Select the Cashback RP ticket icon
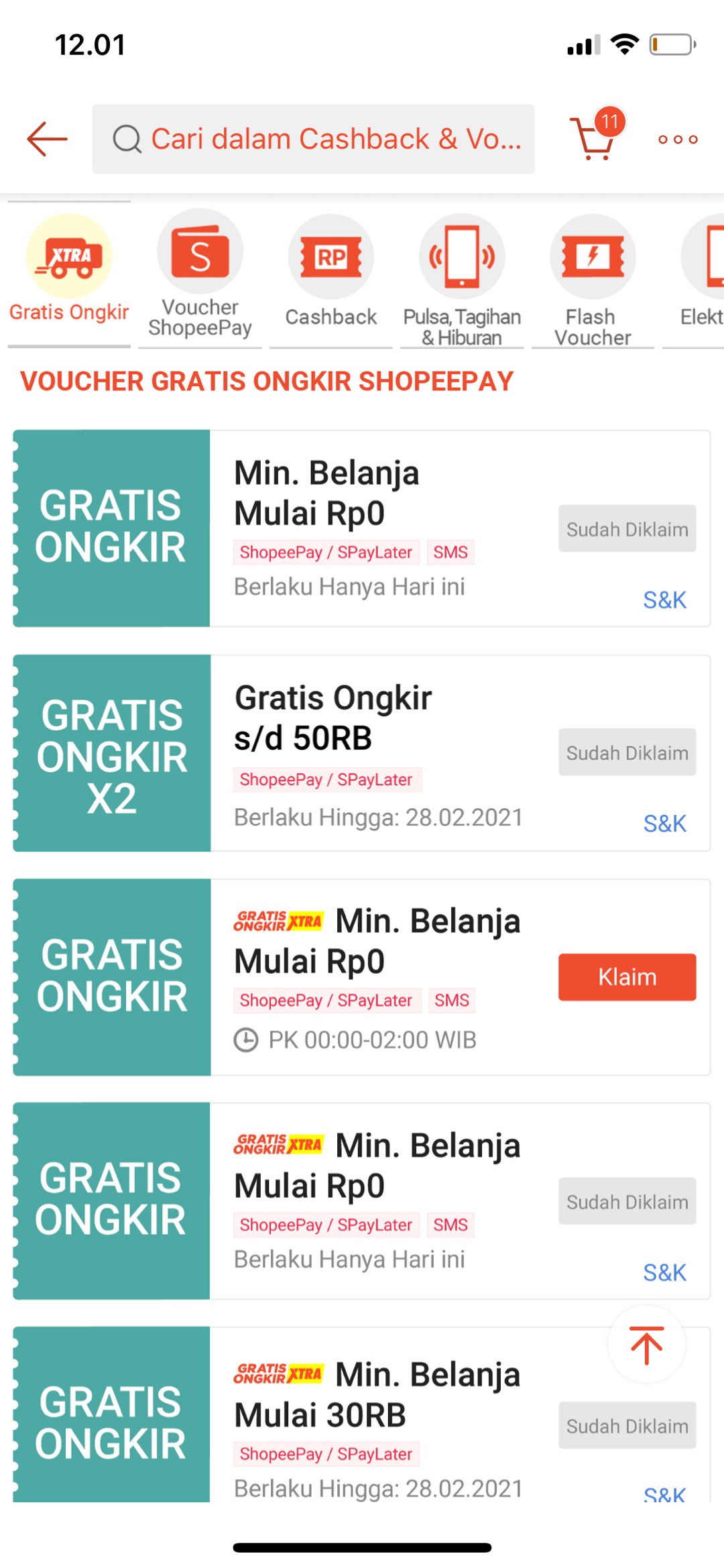The image size is (724, 1568). coord(330,256)
